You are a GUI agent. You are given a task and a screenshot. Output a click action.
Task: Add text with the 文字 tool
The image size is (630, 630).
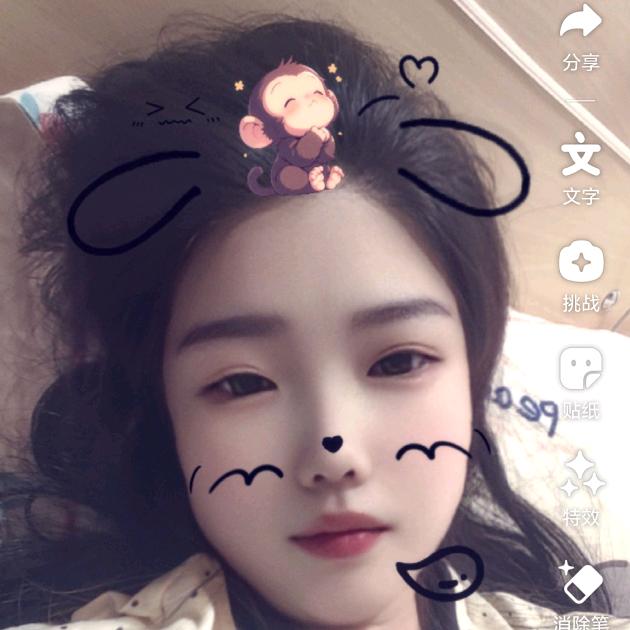point(581,155)
